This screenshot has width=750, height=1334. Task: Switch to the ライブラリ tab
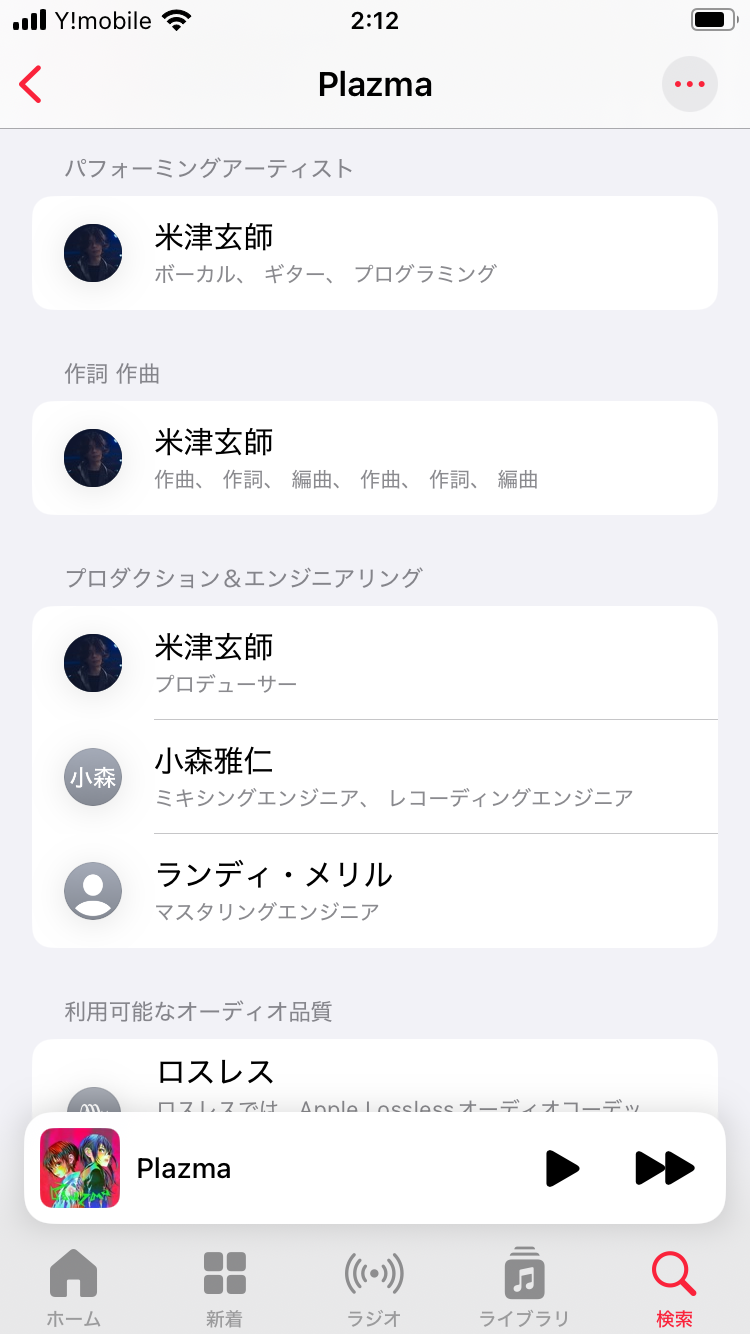(x=524, y=1288)
